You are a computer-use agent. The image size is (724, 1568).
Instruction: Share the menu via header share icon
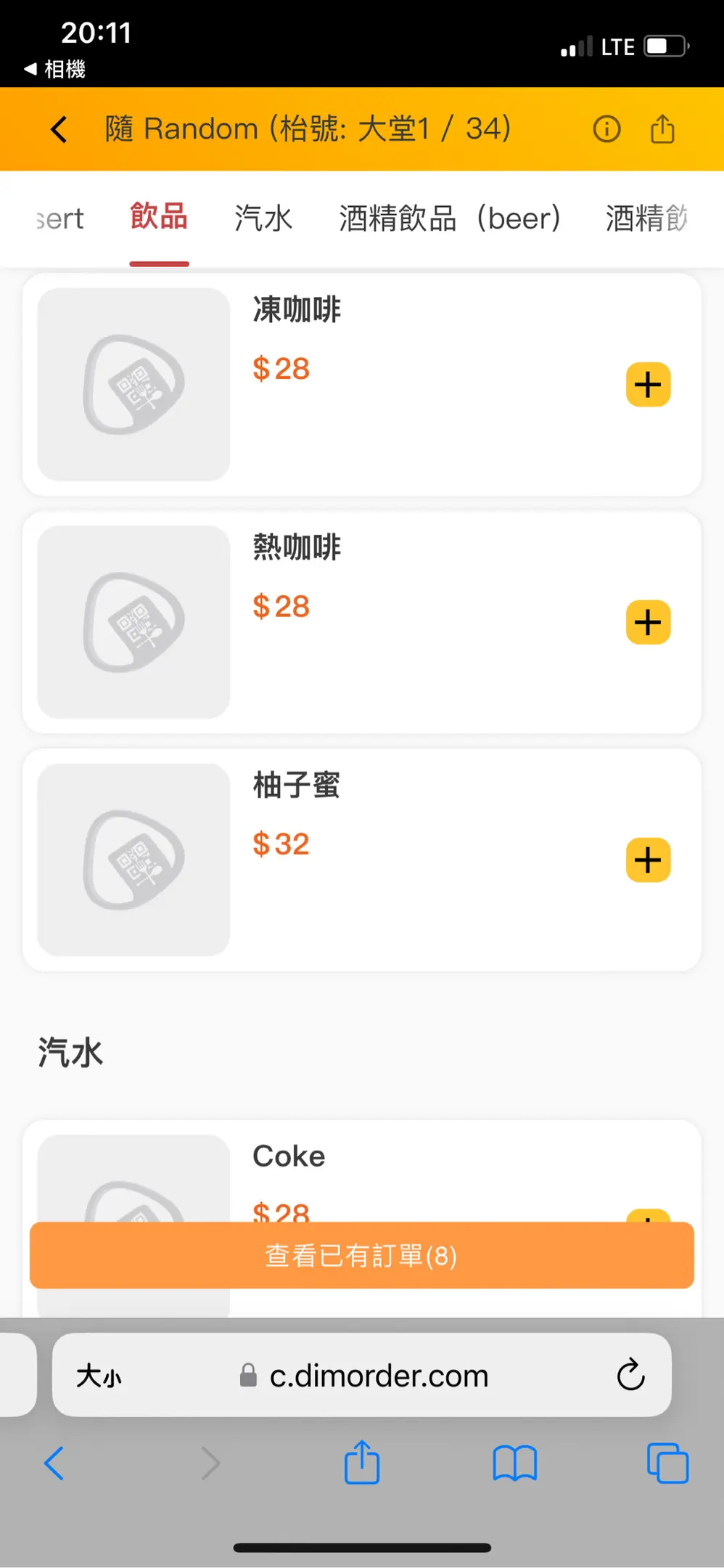[662, 129]
